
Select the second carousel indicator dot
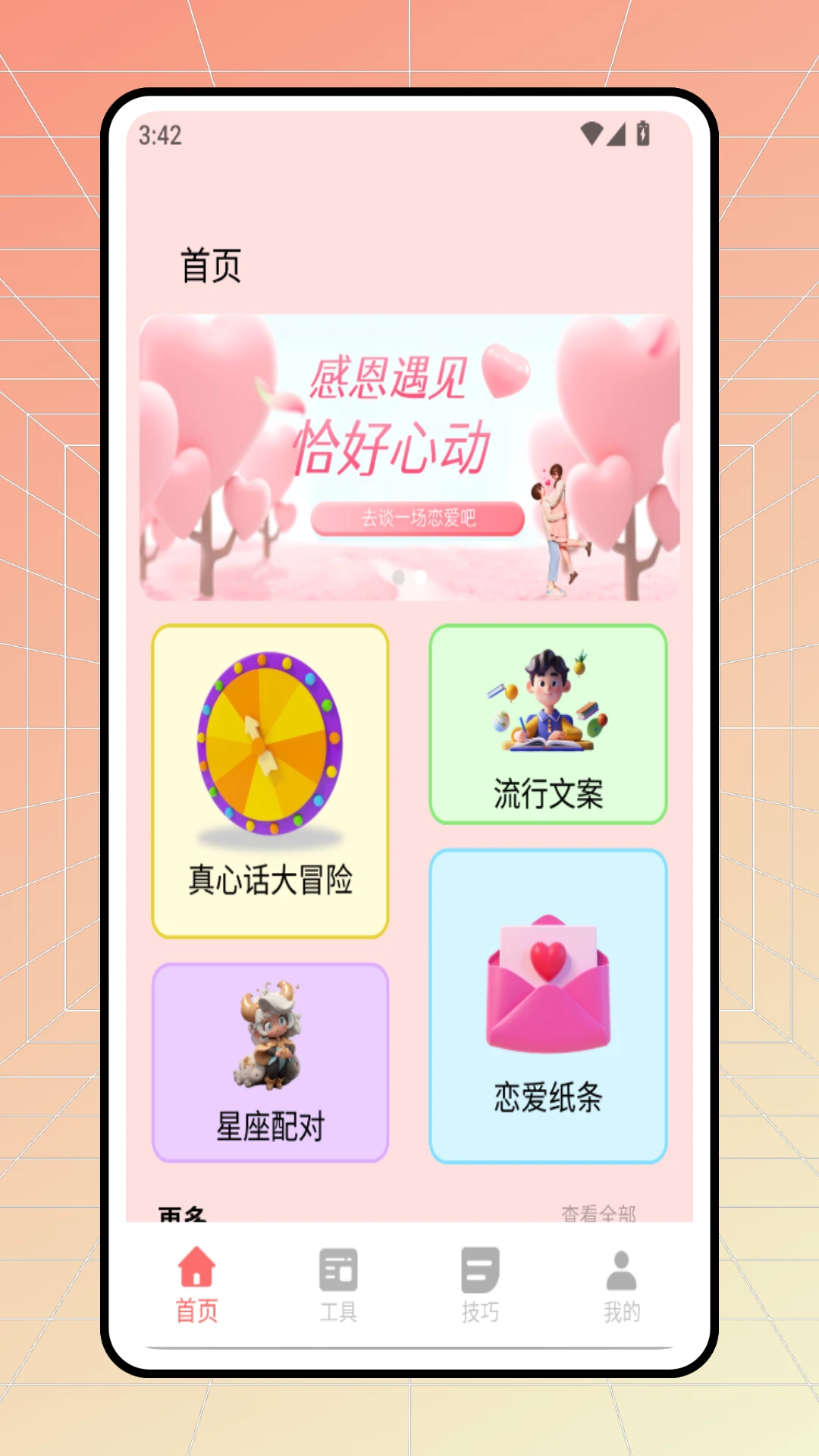click(x=422, y=578)
